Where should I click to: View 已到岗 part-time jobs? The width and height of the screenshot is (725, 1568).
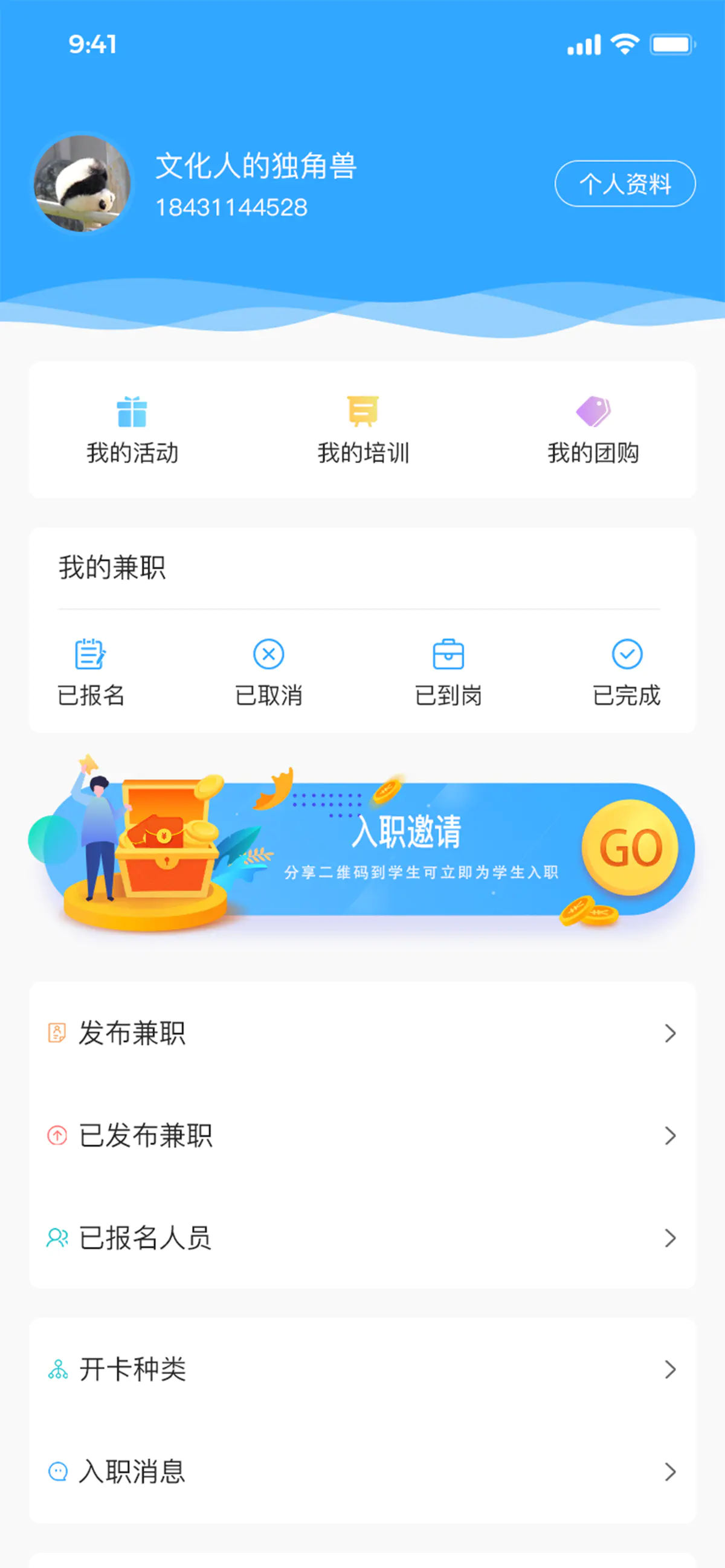(448, 672)
